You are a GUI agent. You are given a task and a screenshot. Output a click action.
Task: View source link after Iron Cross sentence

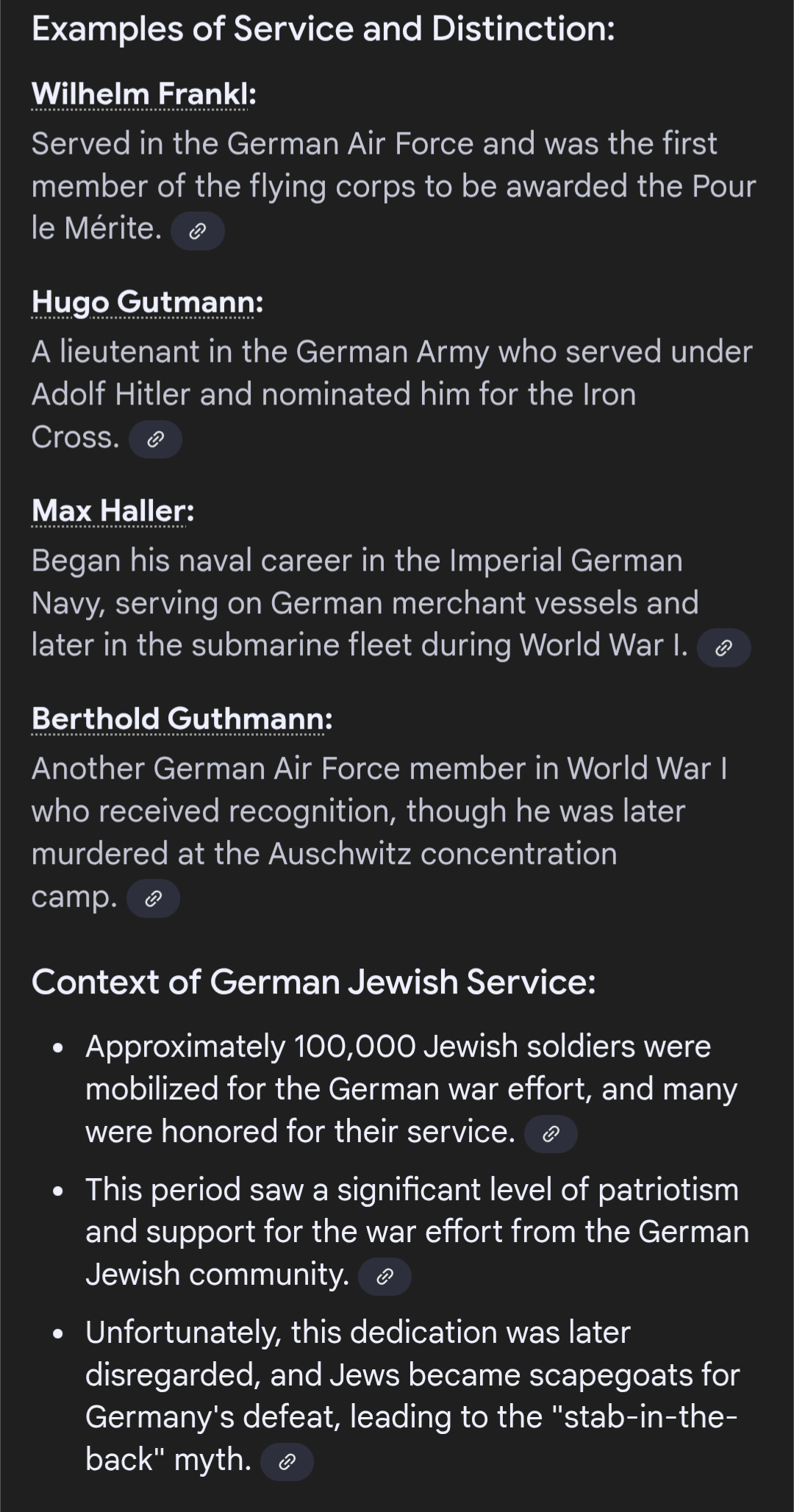pos(155,440)
